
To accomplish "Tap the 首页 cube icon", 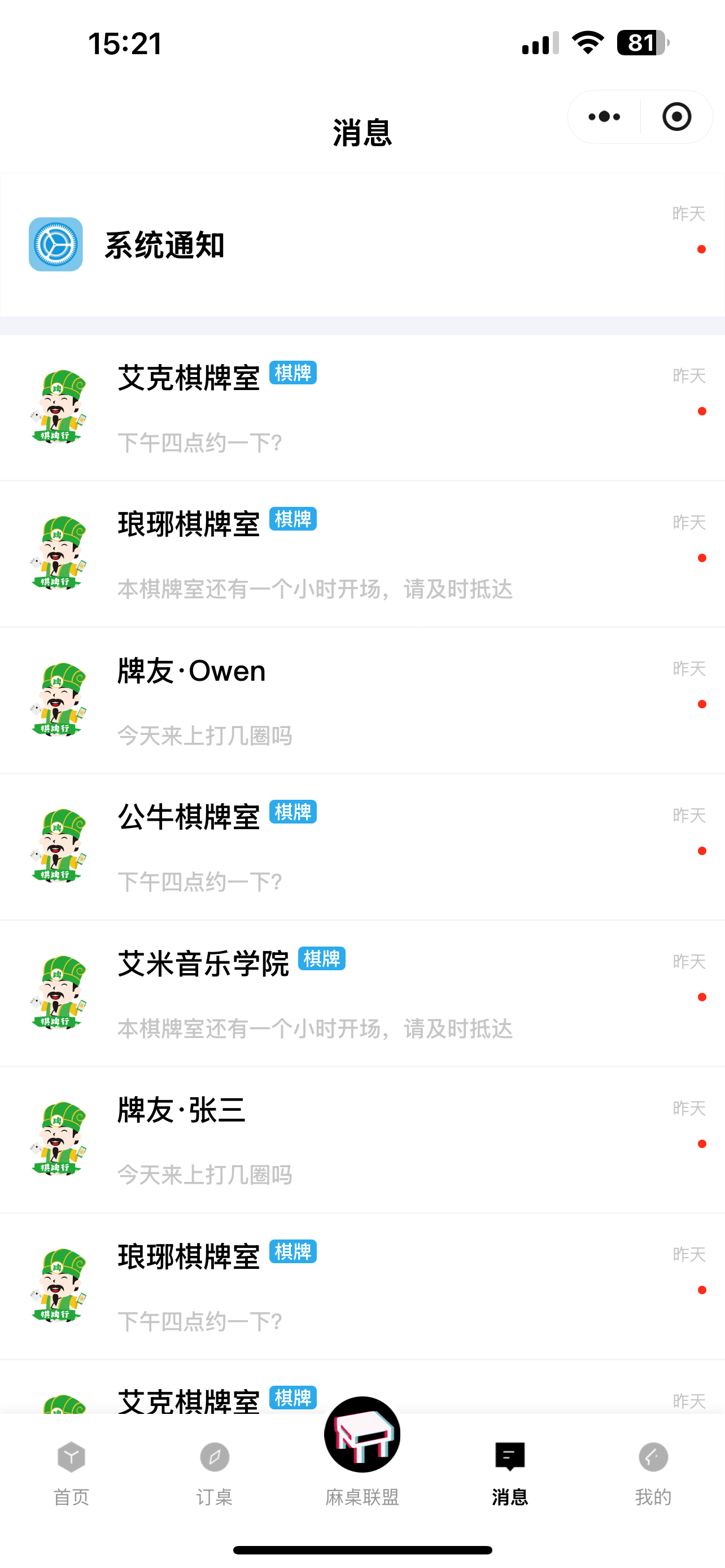I will (71, 1458).
